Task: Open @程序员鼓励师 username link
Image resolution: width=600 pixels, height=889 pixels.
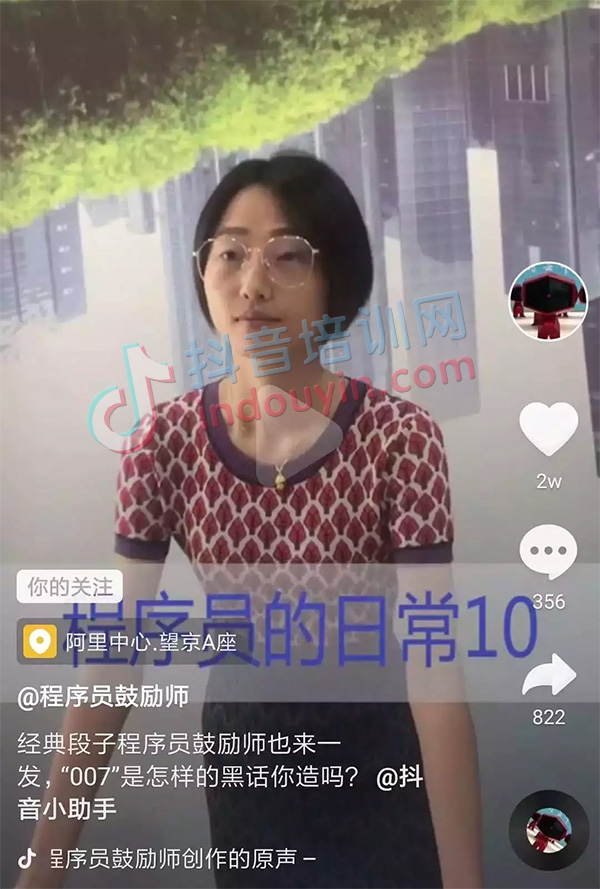Action: click(103, 697)
